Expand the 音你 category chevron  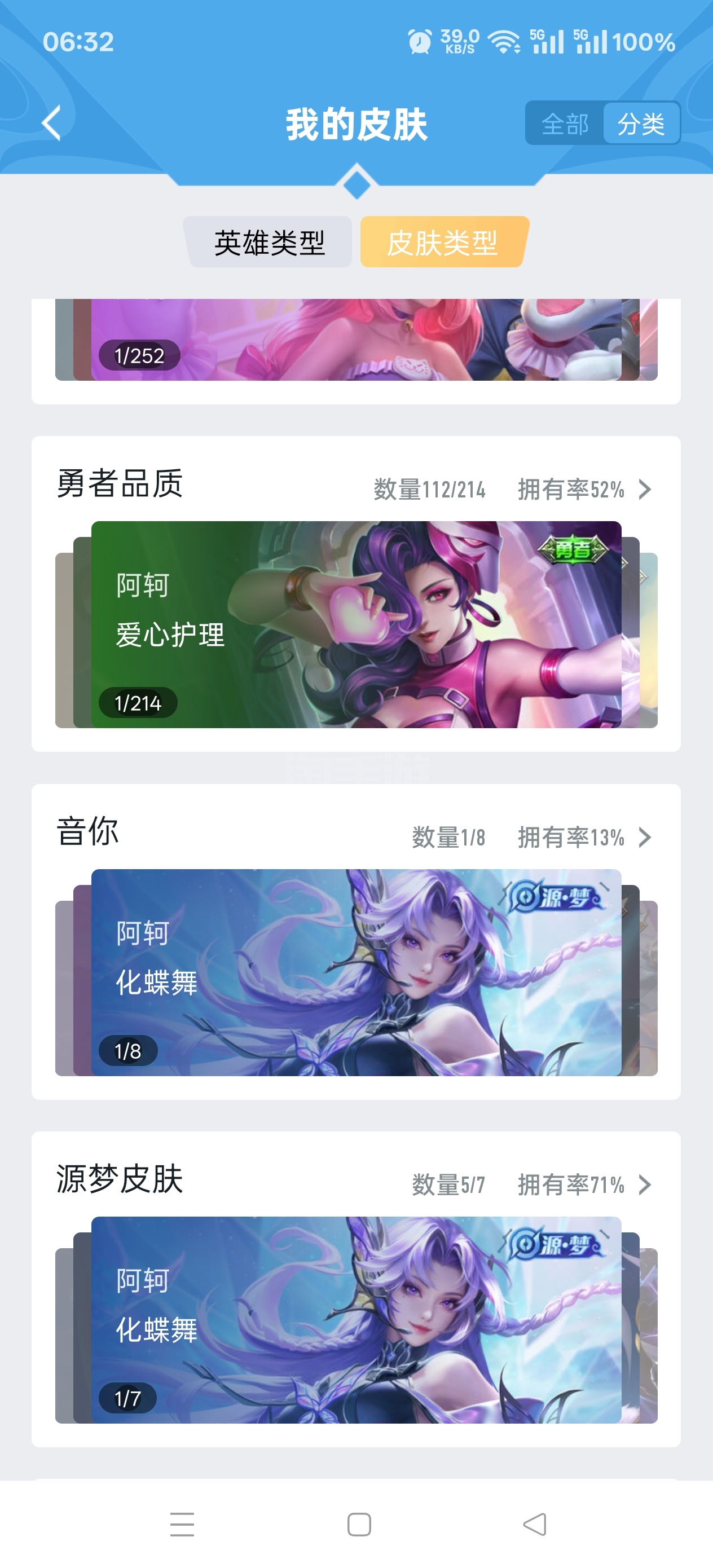[645, 838]
